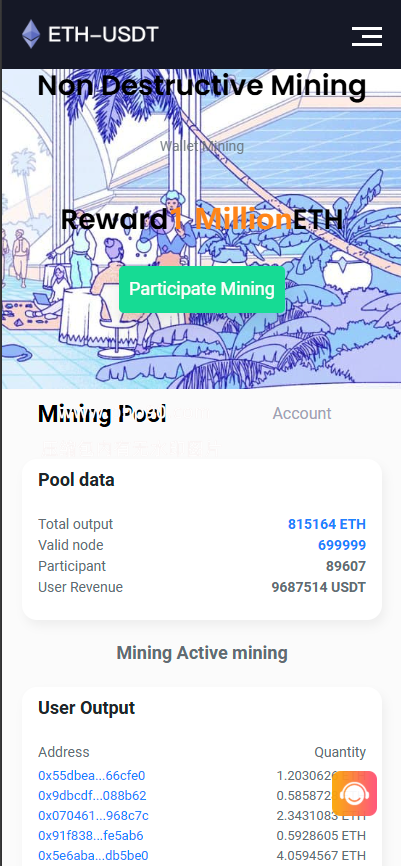Switch to the Account tab
The height and width of the screenshot is (866, 401).
(x=302, y=414)
